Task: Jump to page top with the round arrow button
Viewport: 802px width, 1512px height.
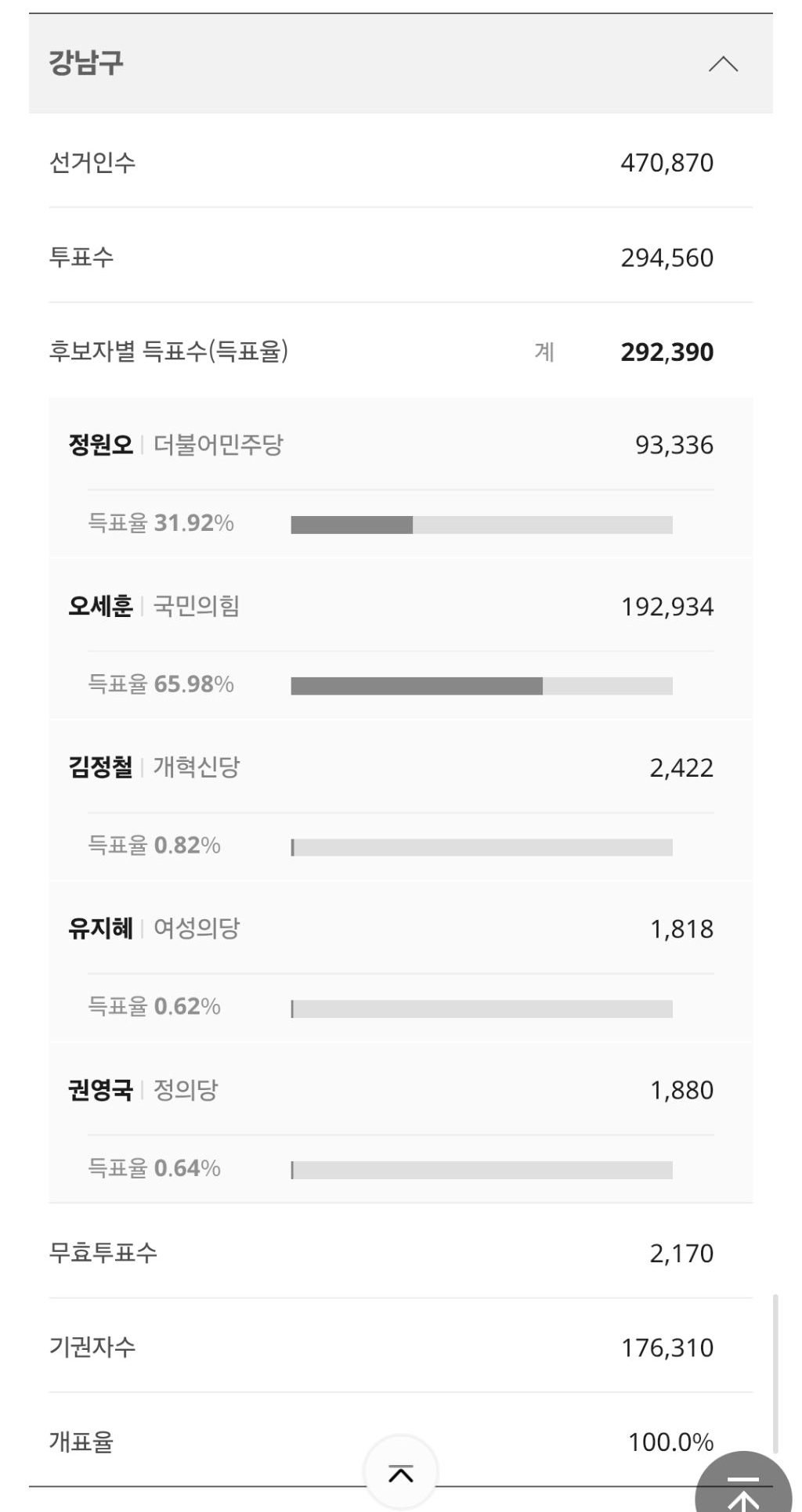Action: coord(743,1483)
